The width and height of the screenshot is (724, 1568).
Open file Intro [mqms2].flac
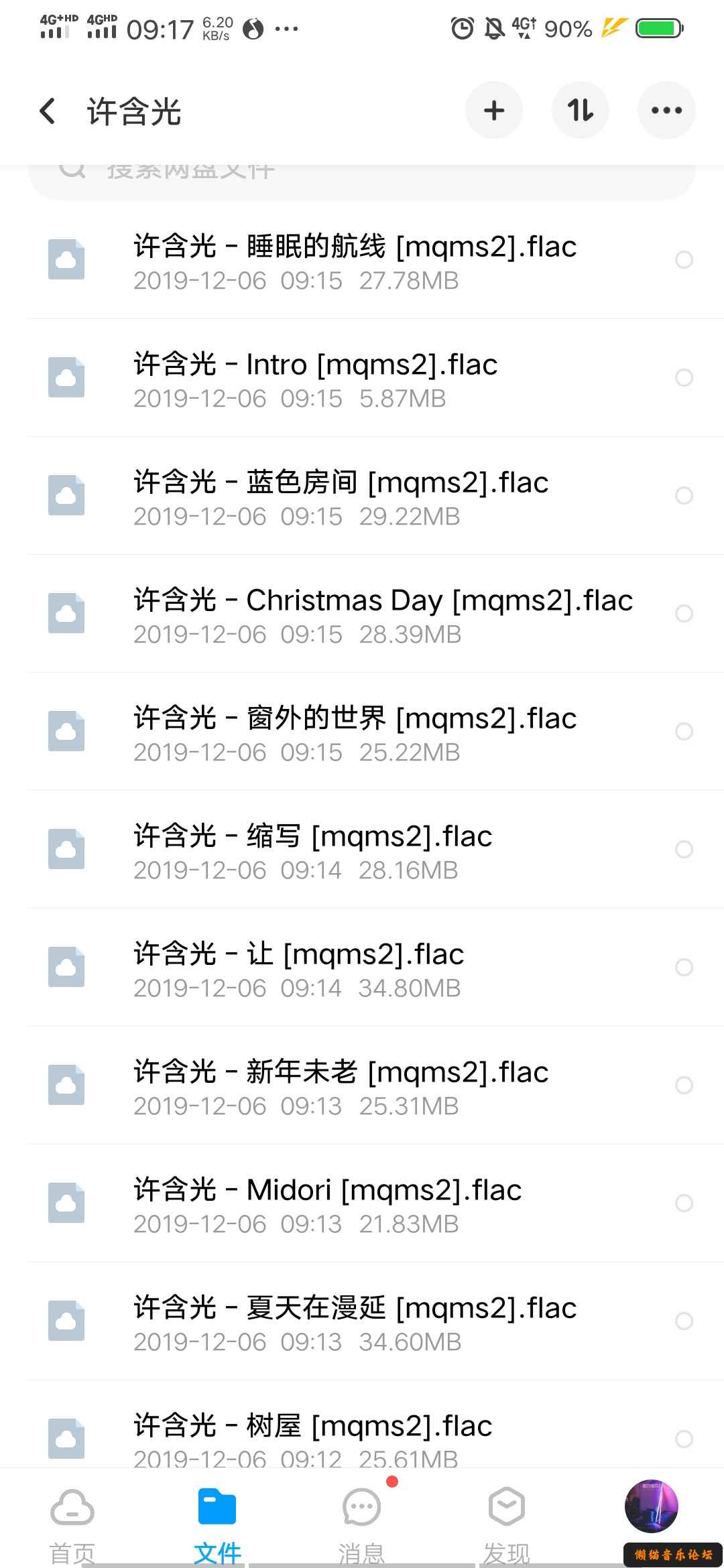click(315, 378)
